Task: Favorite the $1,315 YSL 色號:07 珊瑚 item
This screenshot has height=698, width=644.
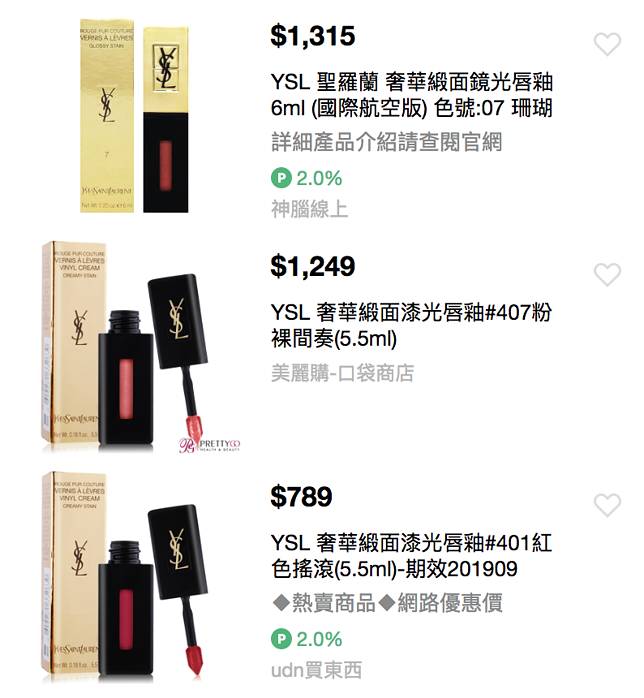Action: coord(607,44)
